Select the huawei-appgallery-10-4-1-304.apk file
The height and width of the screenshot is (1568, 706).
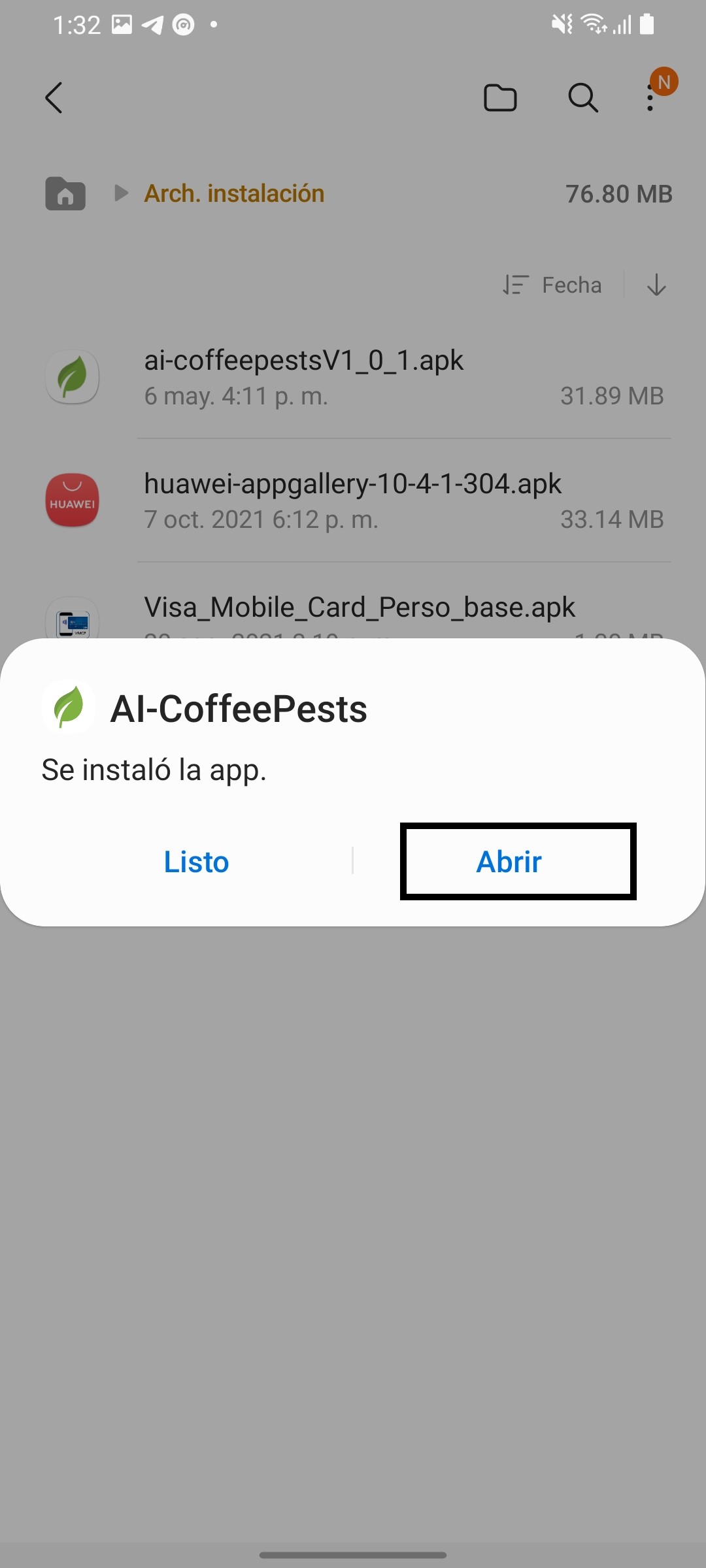353,500
